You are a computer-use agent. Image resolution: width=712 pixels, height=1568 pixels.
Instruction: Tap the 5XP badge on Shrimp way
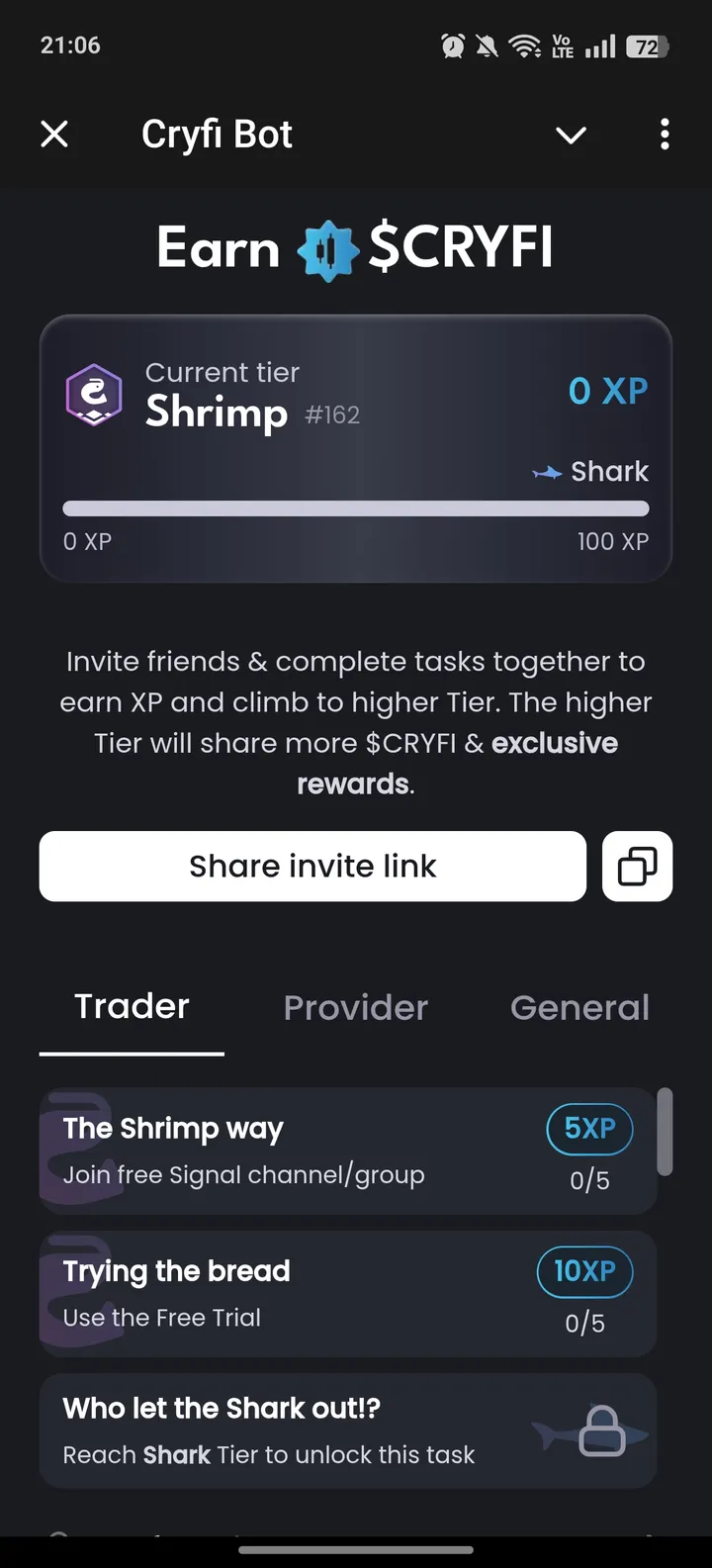coord(589,1129)
